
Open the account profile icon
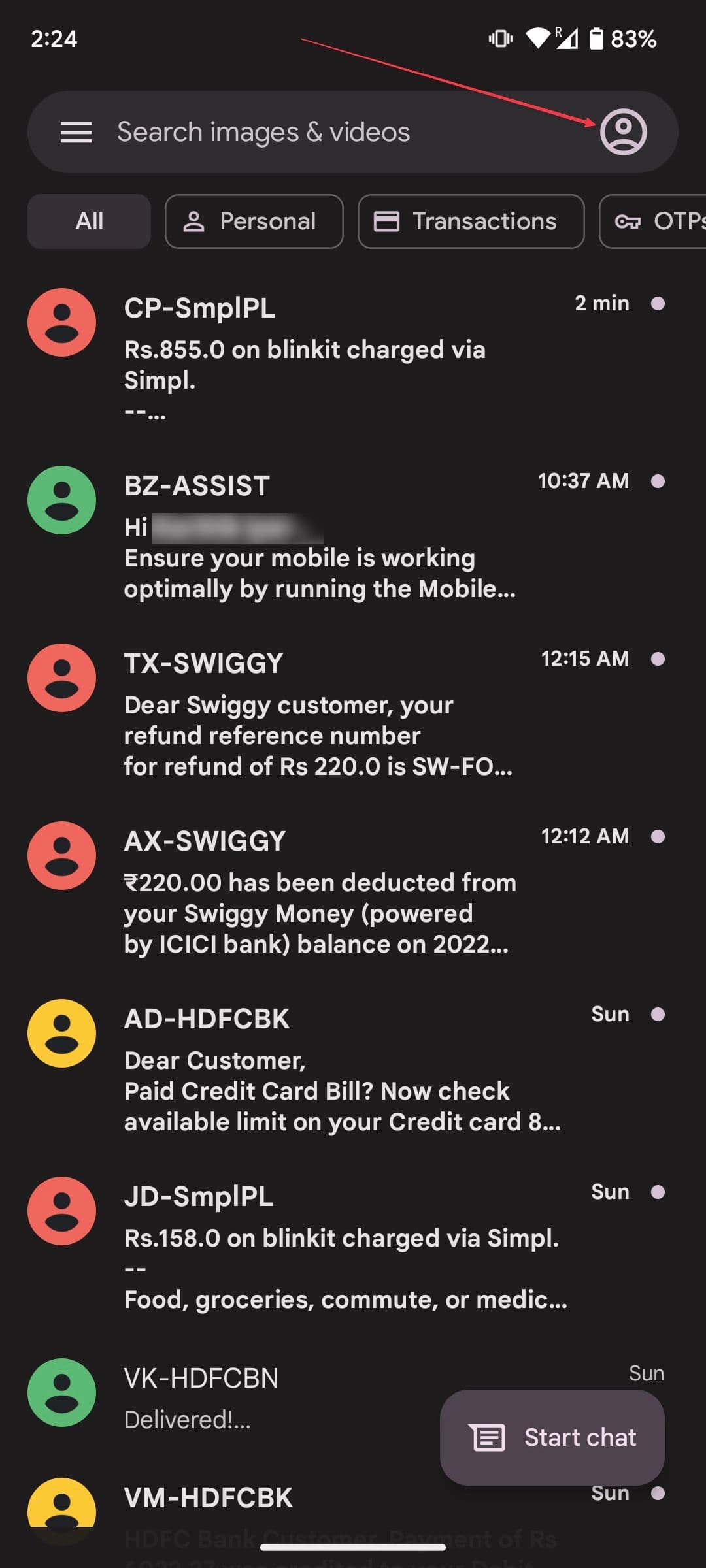623,132
